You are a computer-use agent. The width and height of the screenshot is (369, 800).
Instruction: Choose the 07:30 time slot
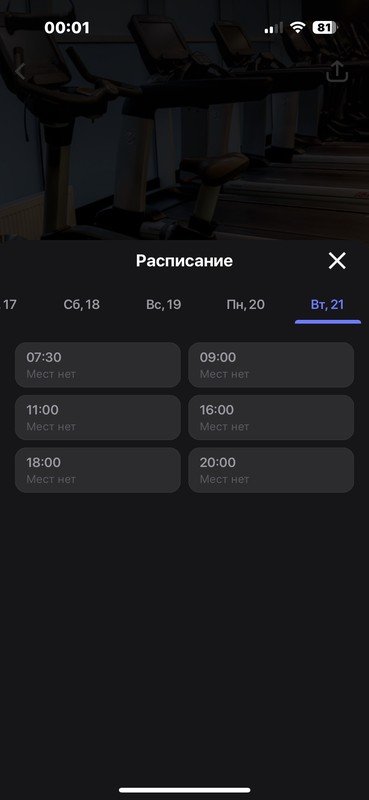pos(97,365)
